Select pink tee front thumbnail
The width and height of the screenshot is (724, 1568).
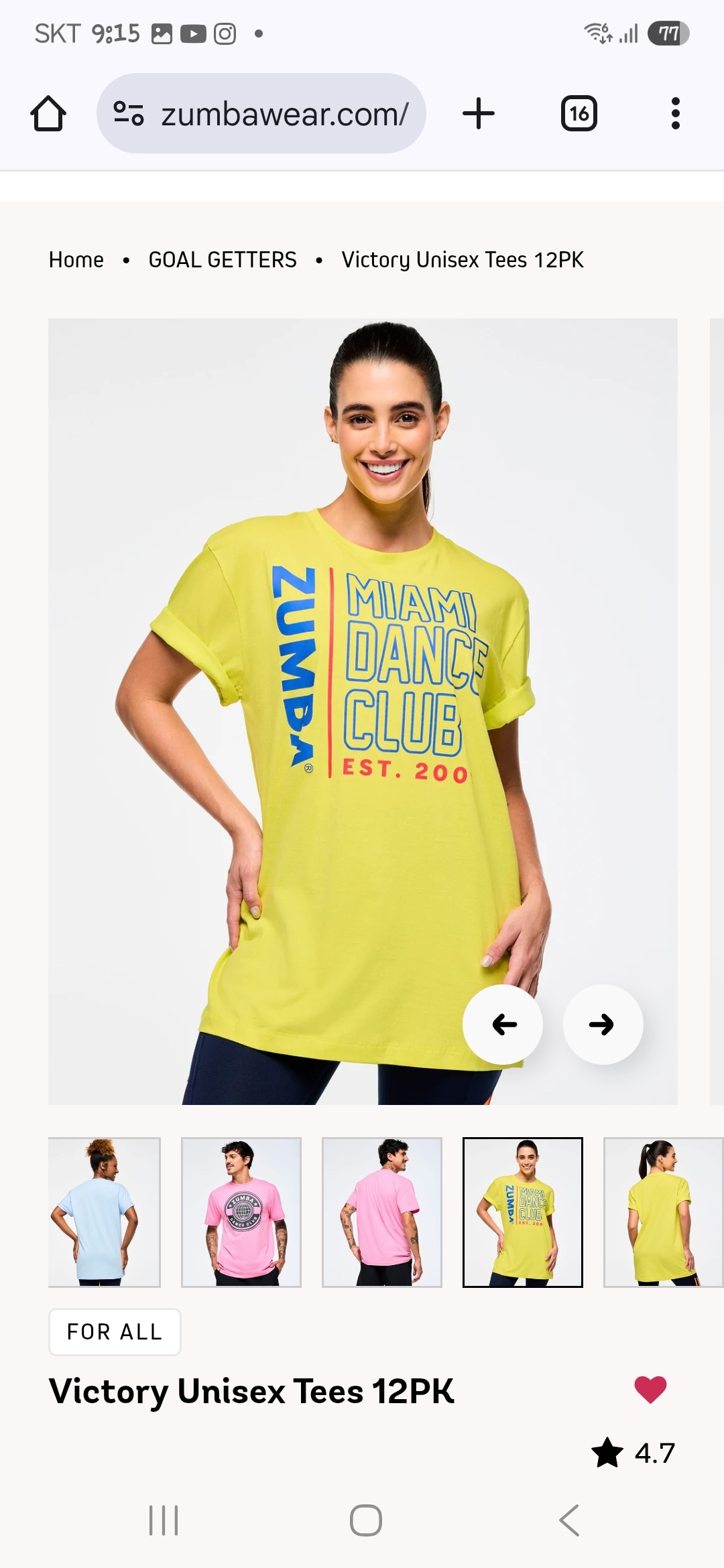241,1212
